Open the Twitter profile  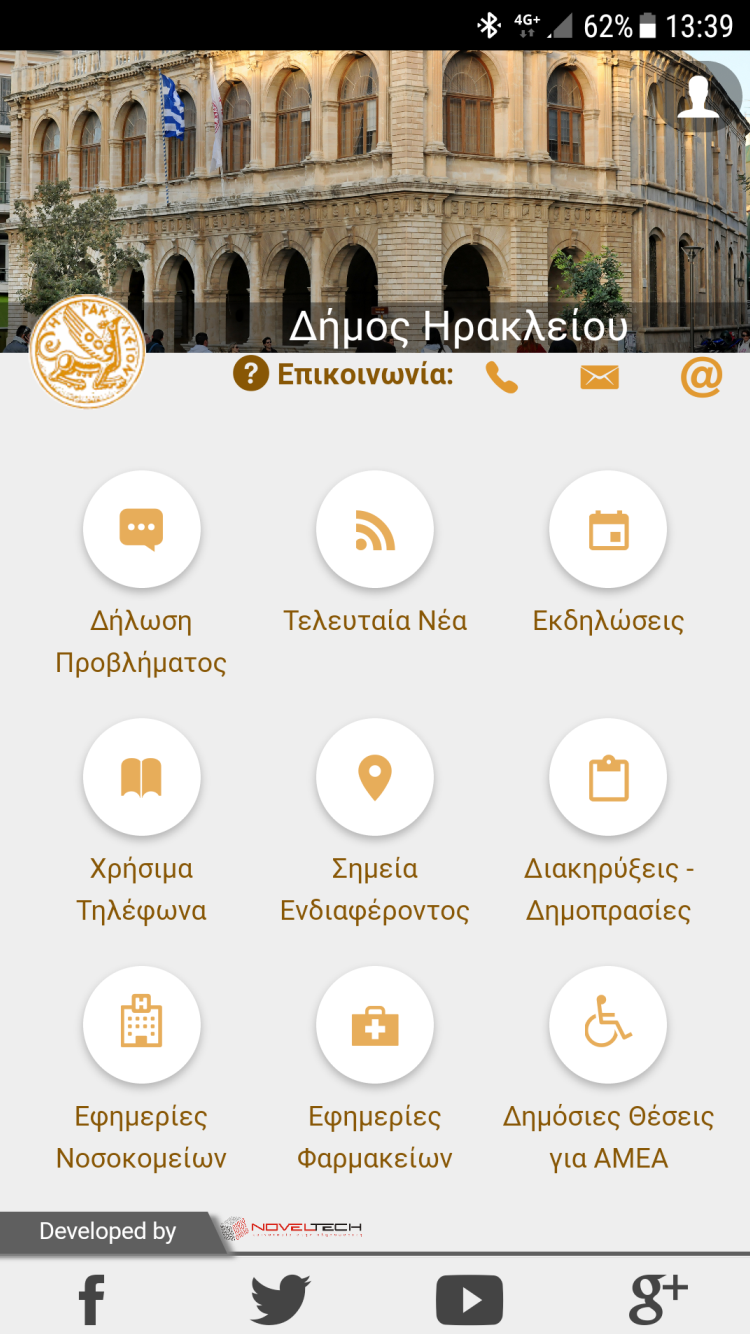[x=280, y=1299]
